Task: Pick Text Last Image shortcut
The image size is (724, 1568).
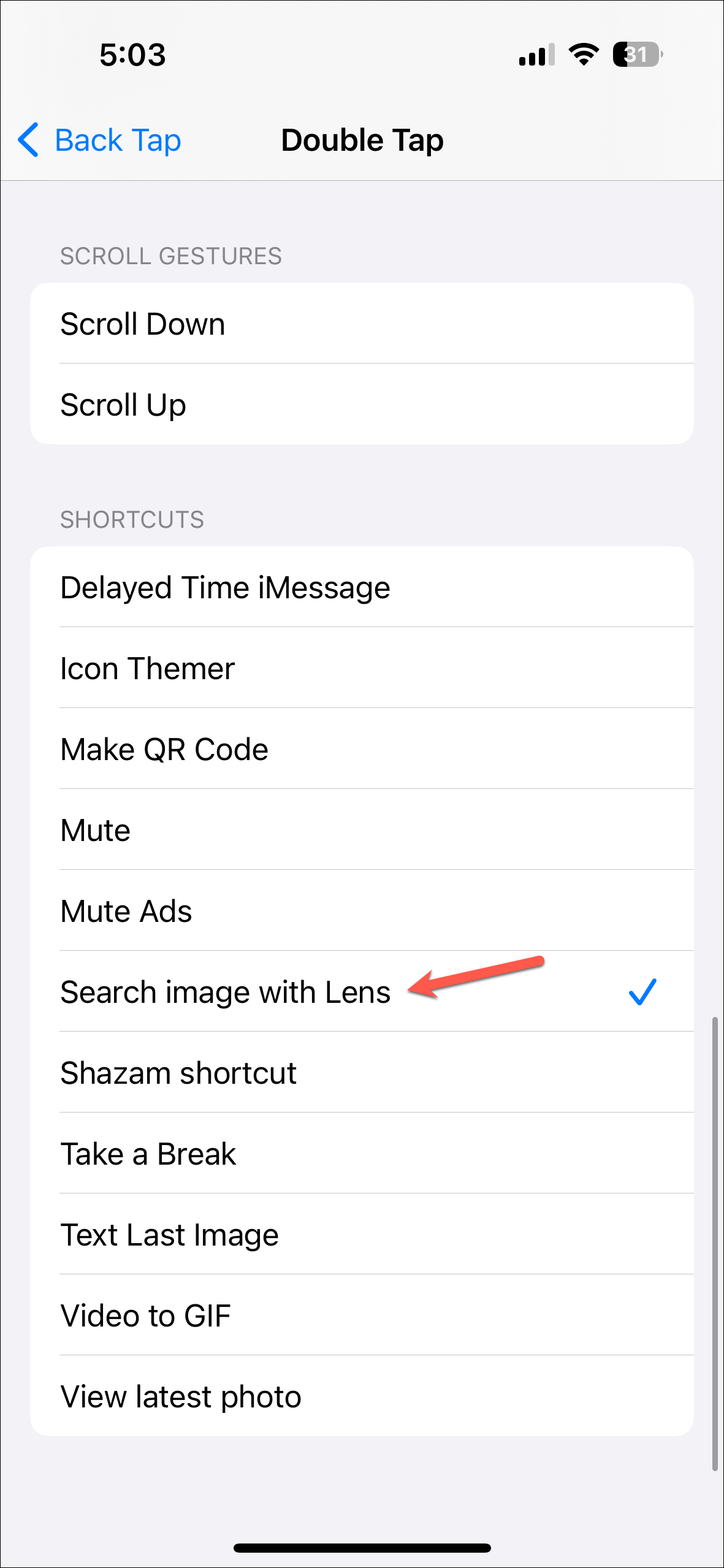Action: click(x=362, y=1235)
